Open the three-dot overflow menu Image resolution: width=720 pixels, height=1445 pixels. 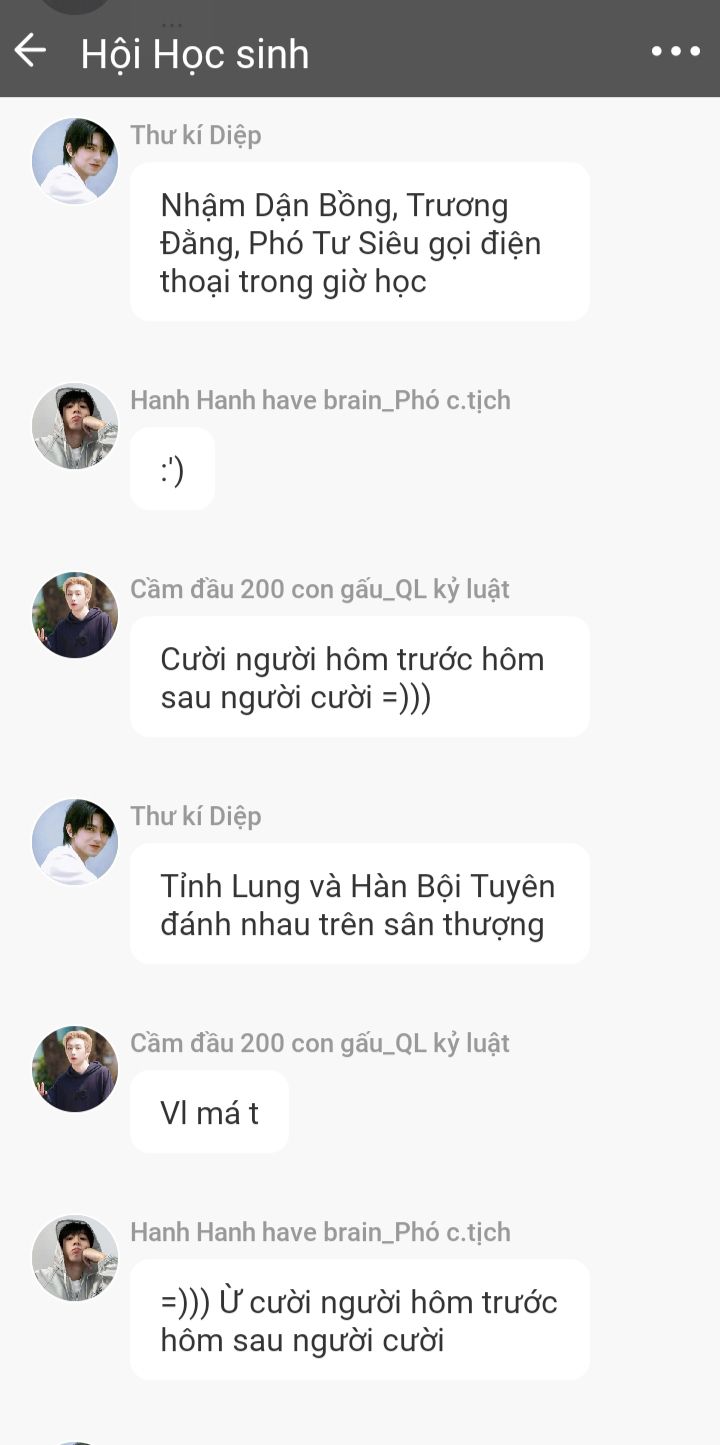pyautogui.click(x=676, y=51)
